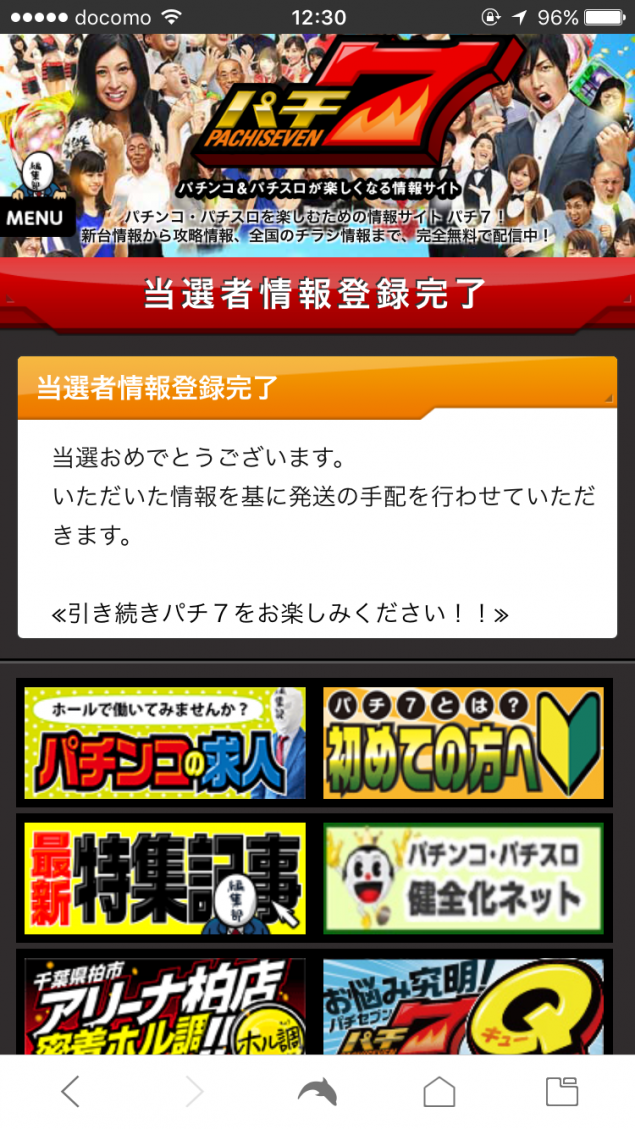Open the 健全化ネット banner
This screenshot has height=1129, width=635.
coord(463,878)
